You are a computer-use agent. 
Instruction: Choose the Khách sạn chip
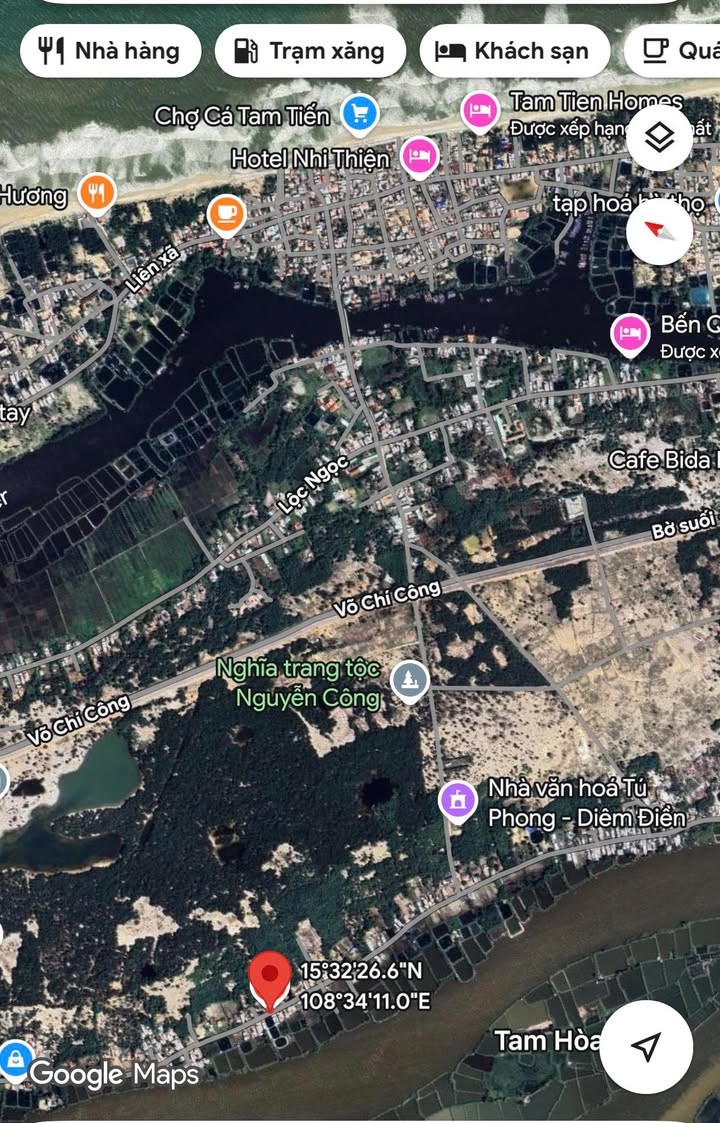tap(514, 51)
